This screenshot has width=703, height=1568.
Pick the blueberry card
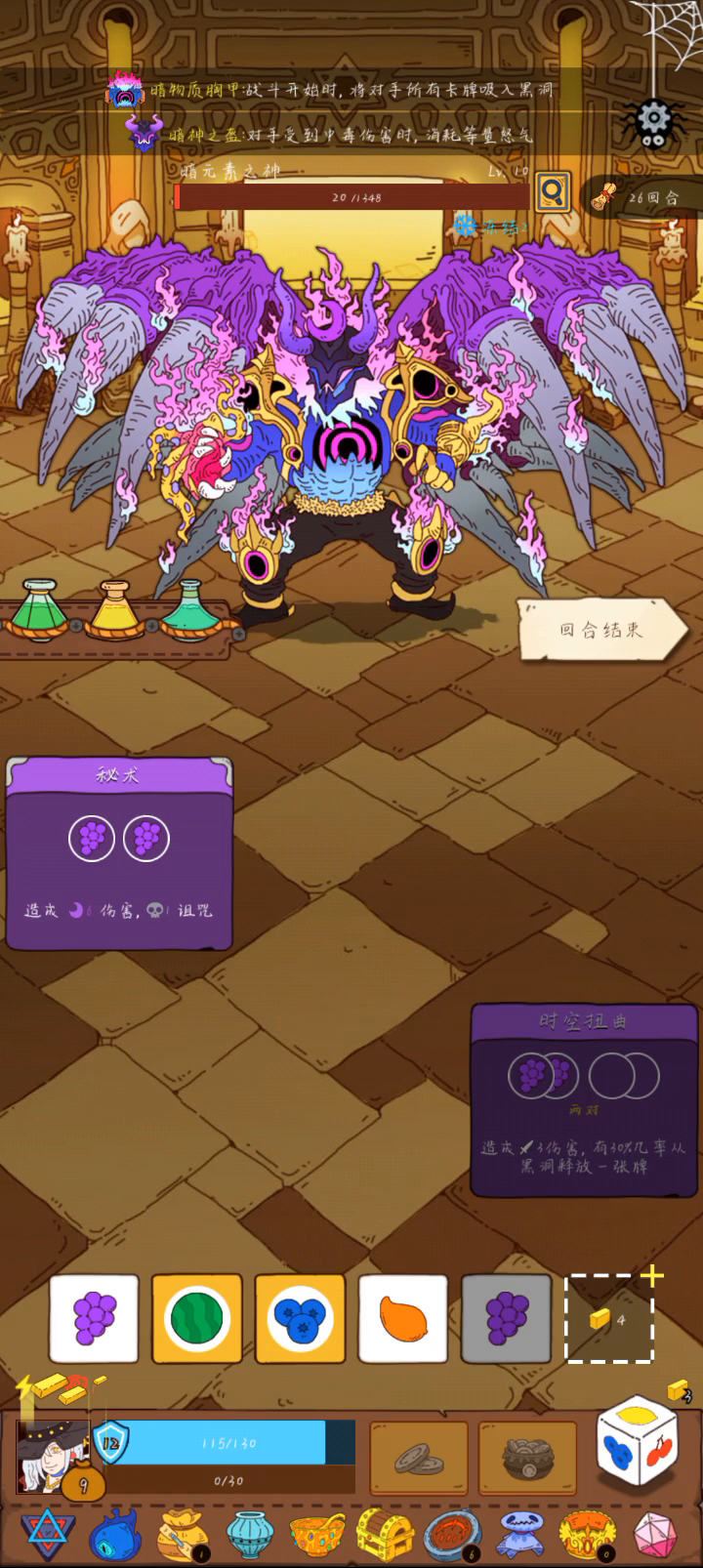coord(300,1318)
